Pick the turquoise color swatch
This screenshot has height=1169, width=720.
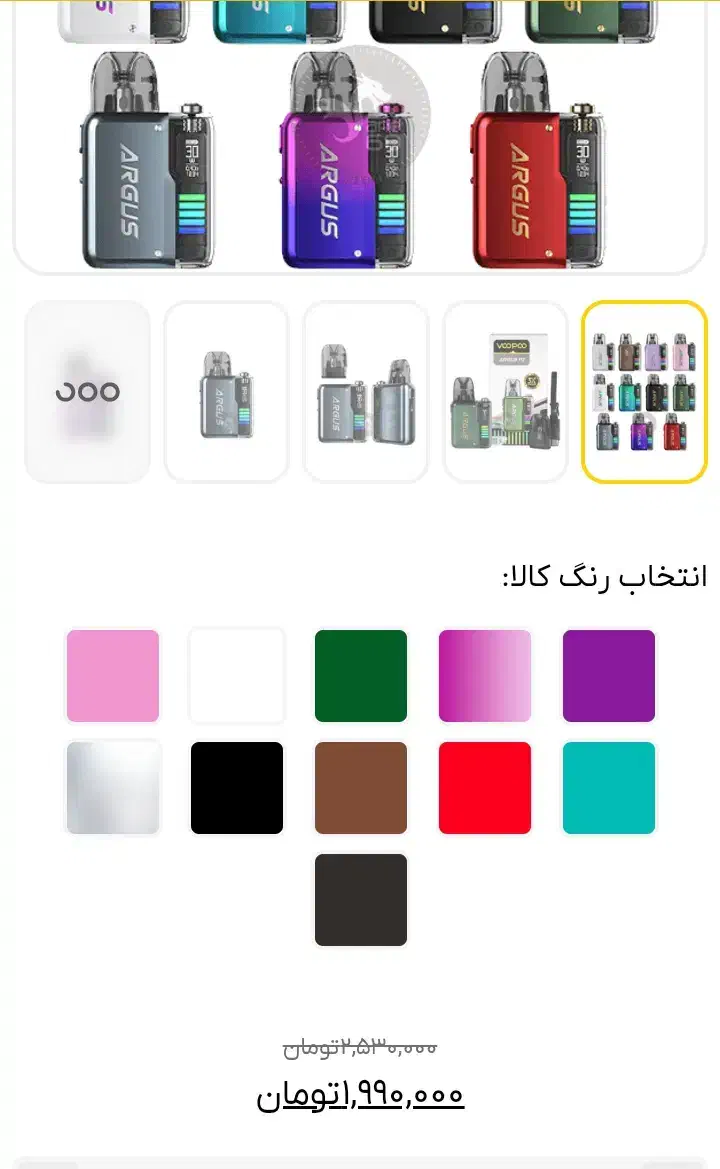(608, 788)
